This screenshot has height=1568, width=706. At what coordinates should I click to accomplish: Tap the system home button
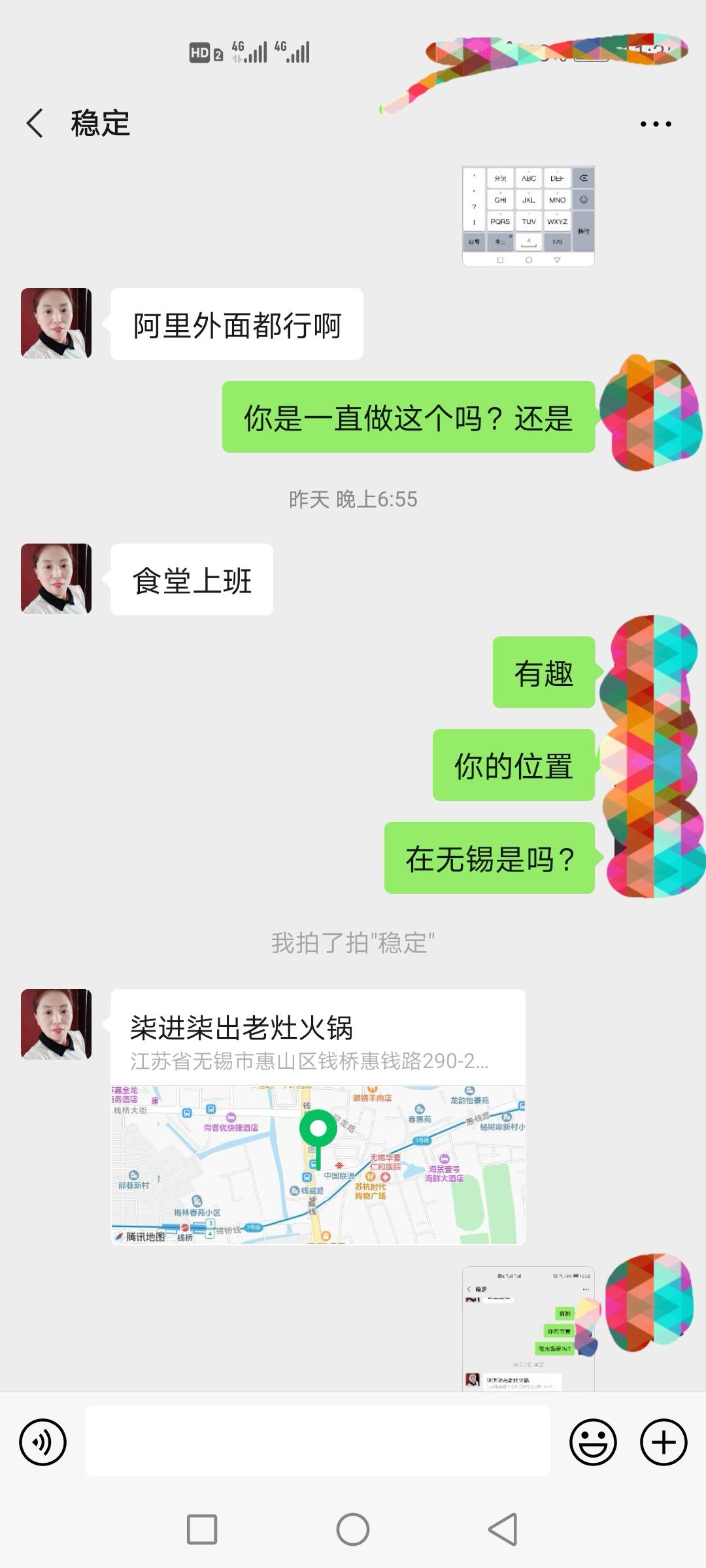[353, 1529]
